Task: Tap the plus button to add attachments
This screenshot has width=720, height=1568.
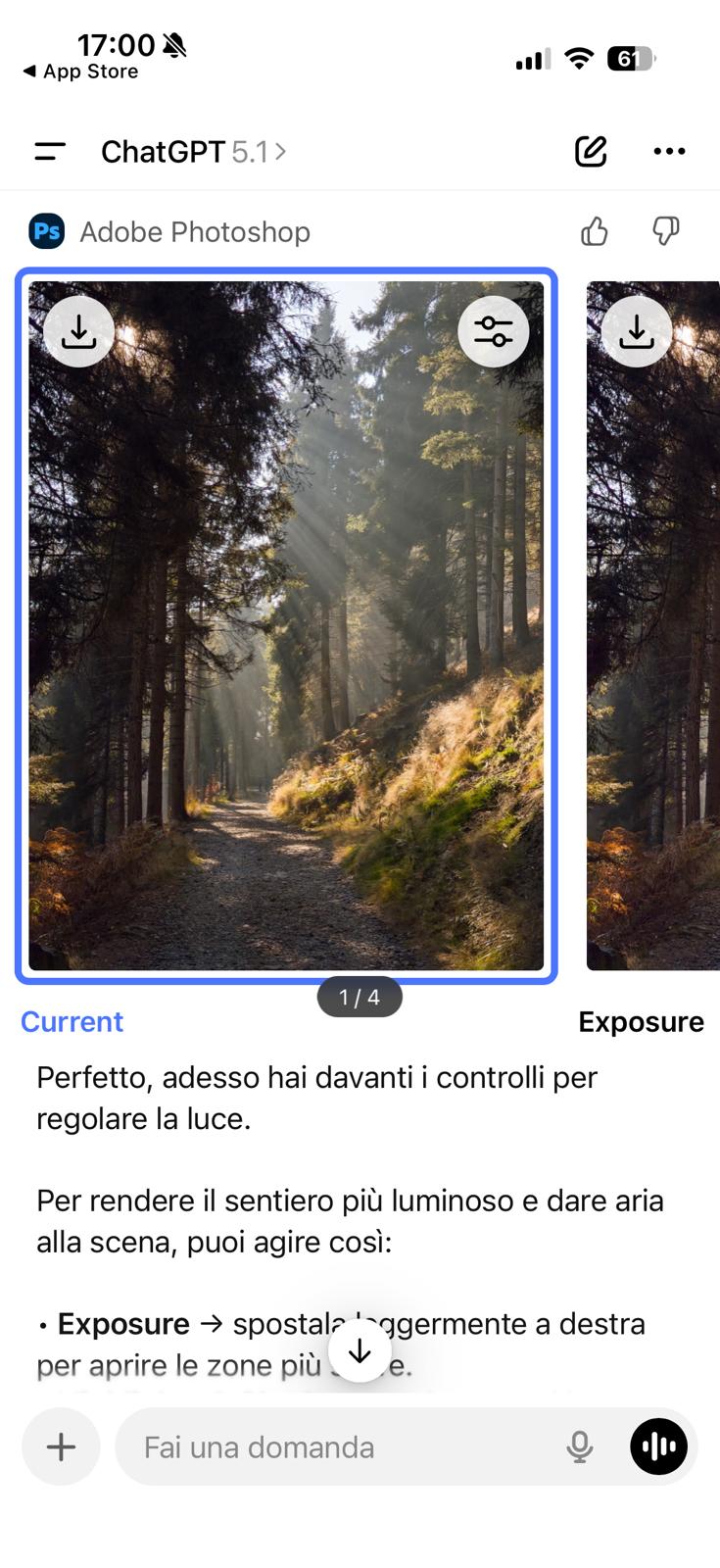Action: [x=61, y=1447]
